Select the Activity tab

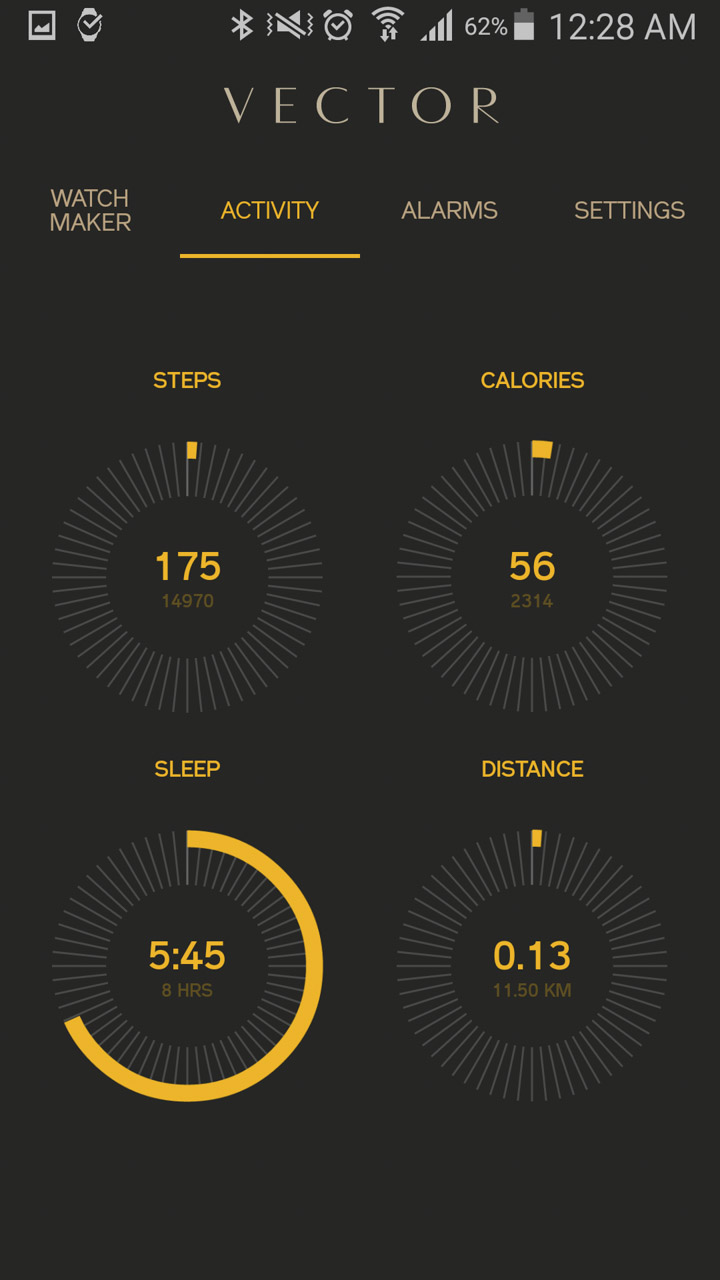pyautogui.click(x=270, y=211)
